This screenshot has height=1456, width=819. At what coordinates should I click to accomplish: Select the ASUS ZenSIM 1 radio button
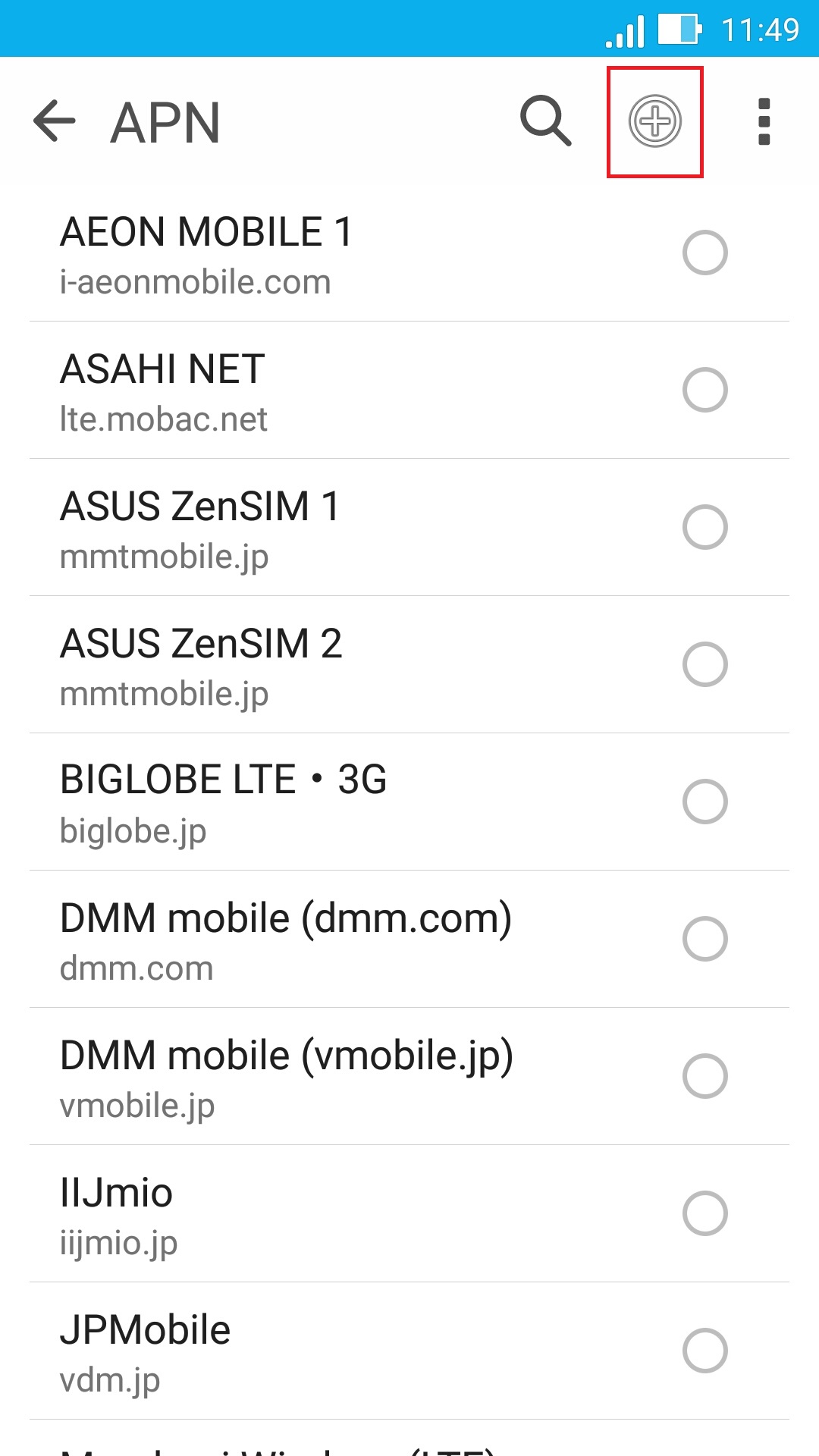pos(704,527)
